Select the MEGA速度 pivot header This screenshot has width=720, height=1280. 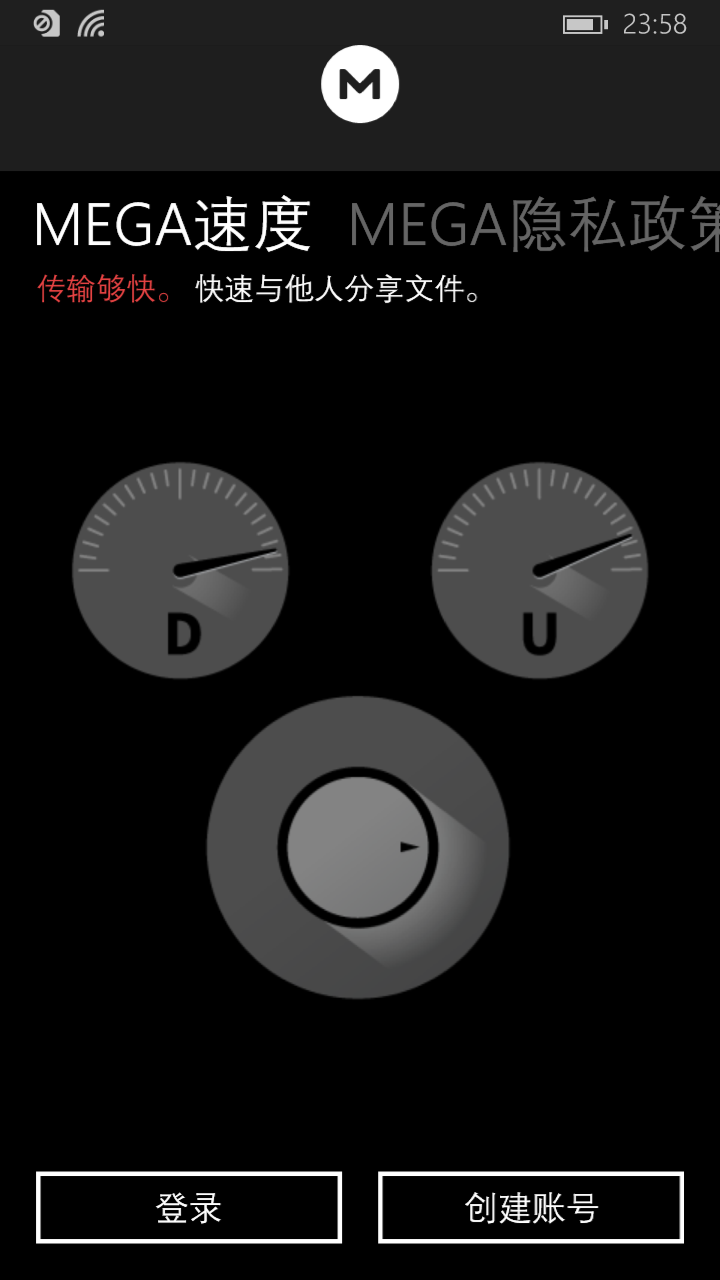pyautogui.click(x=172, y=226)
